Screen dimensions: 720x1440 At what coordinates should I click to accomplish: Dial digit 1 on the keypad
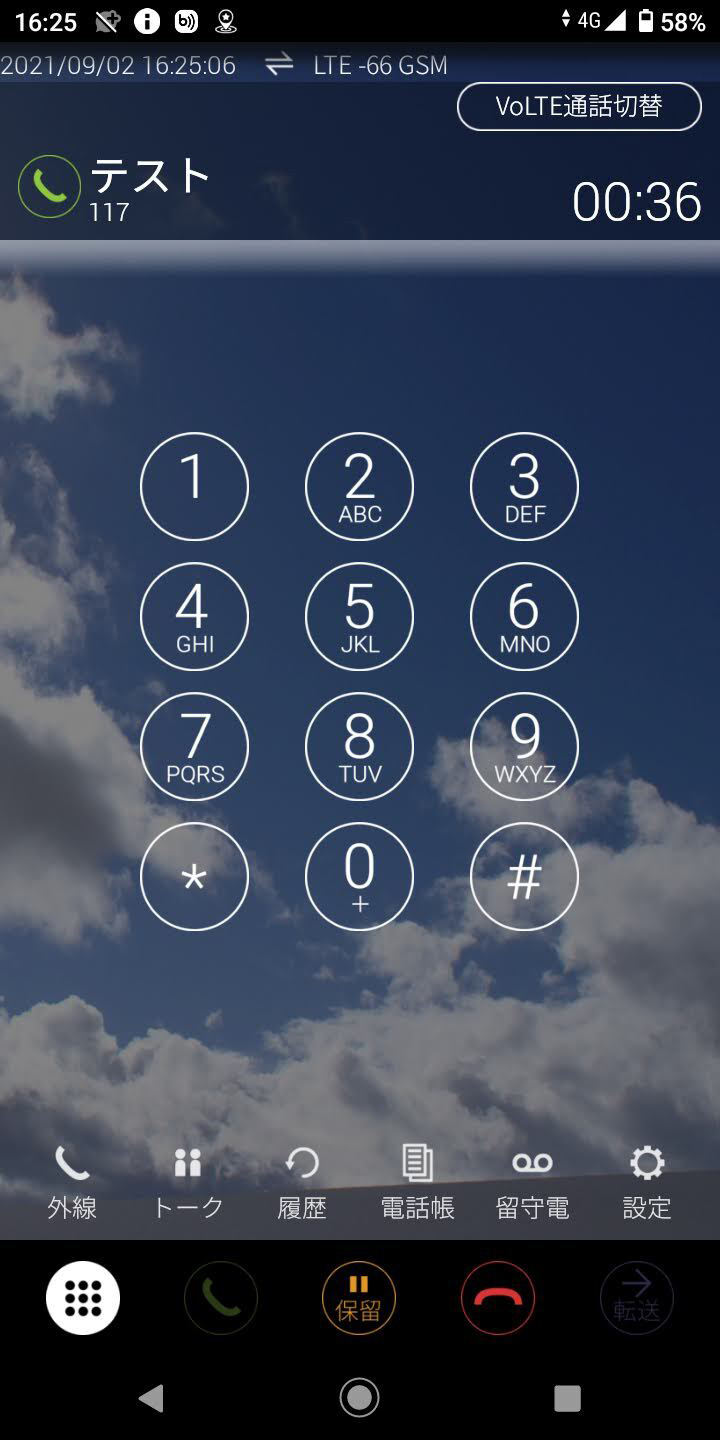pyautogui.click(x=194, y=486)
